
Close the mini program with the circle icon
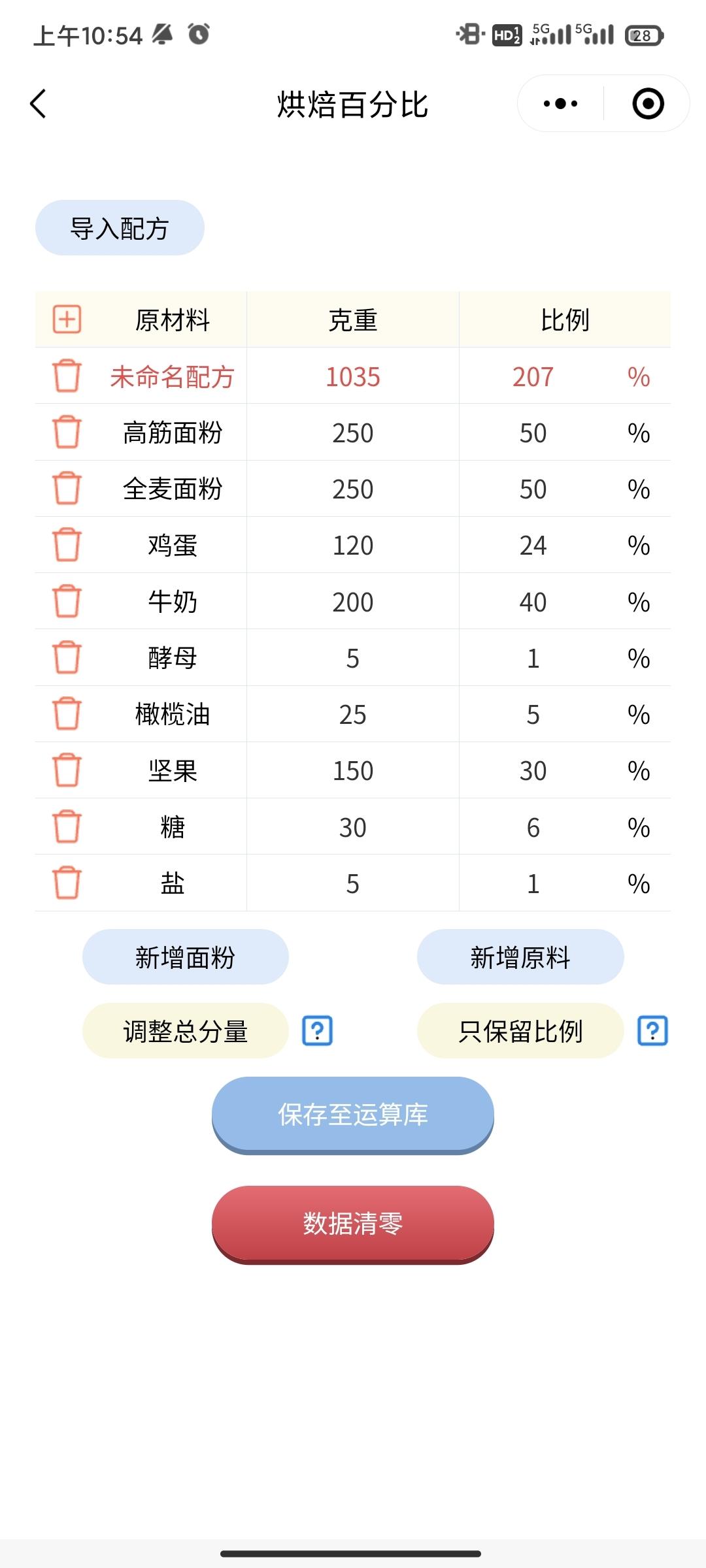648,104
